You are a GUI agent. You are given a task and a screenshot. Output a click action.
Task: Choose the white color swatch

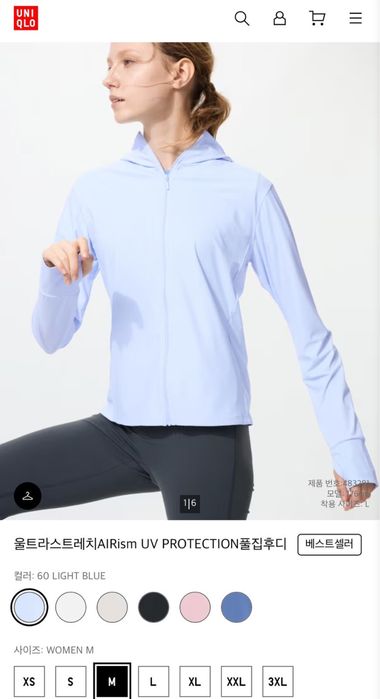pyautogui.click(x=71, y=607)
